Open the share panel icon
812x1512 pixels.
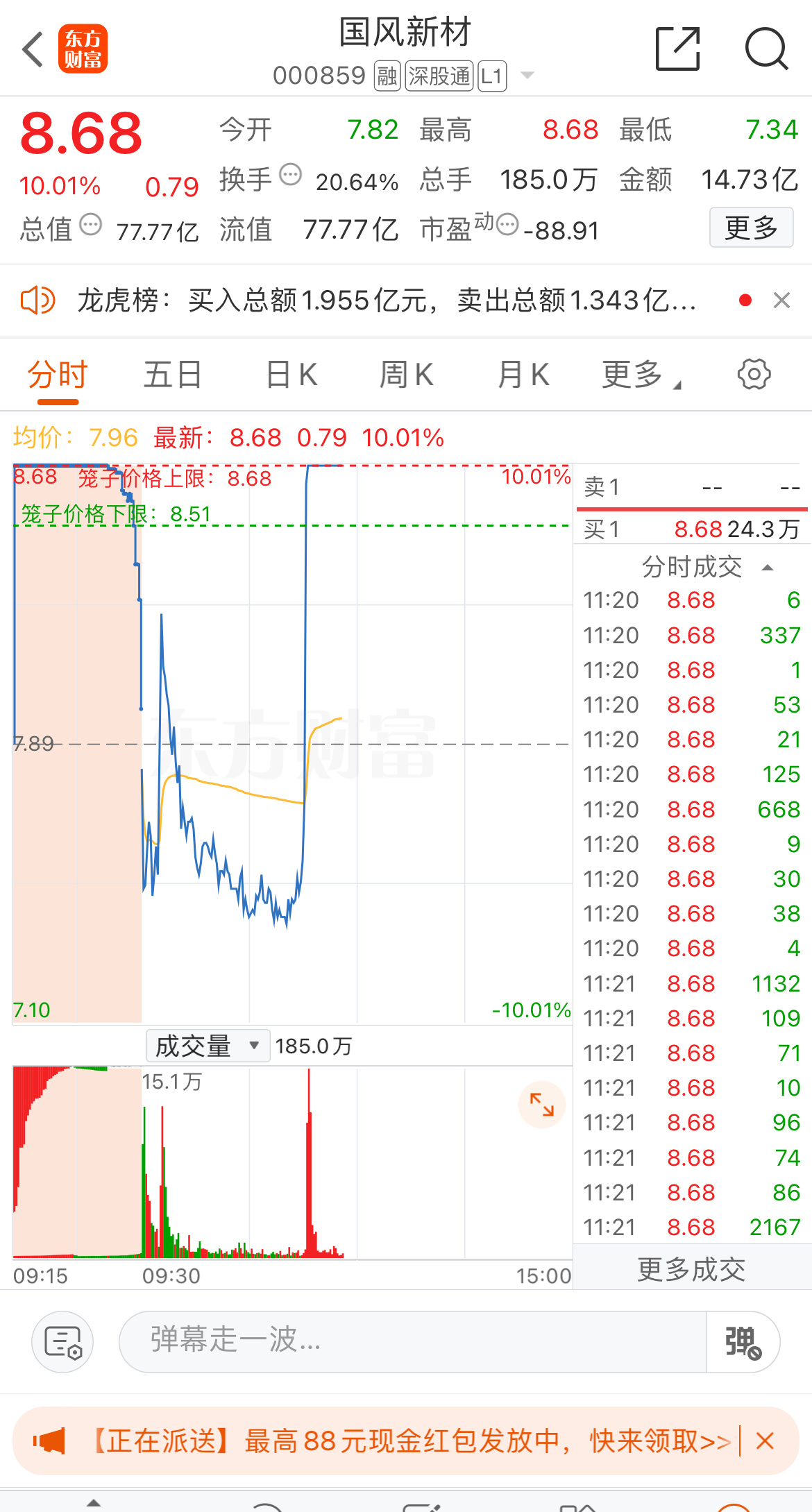tap(678, 49)
